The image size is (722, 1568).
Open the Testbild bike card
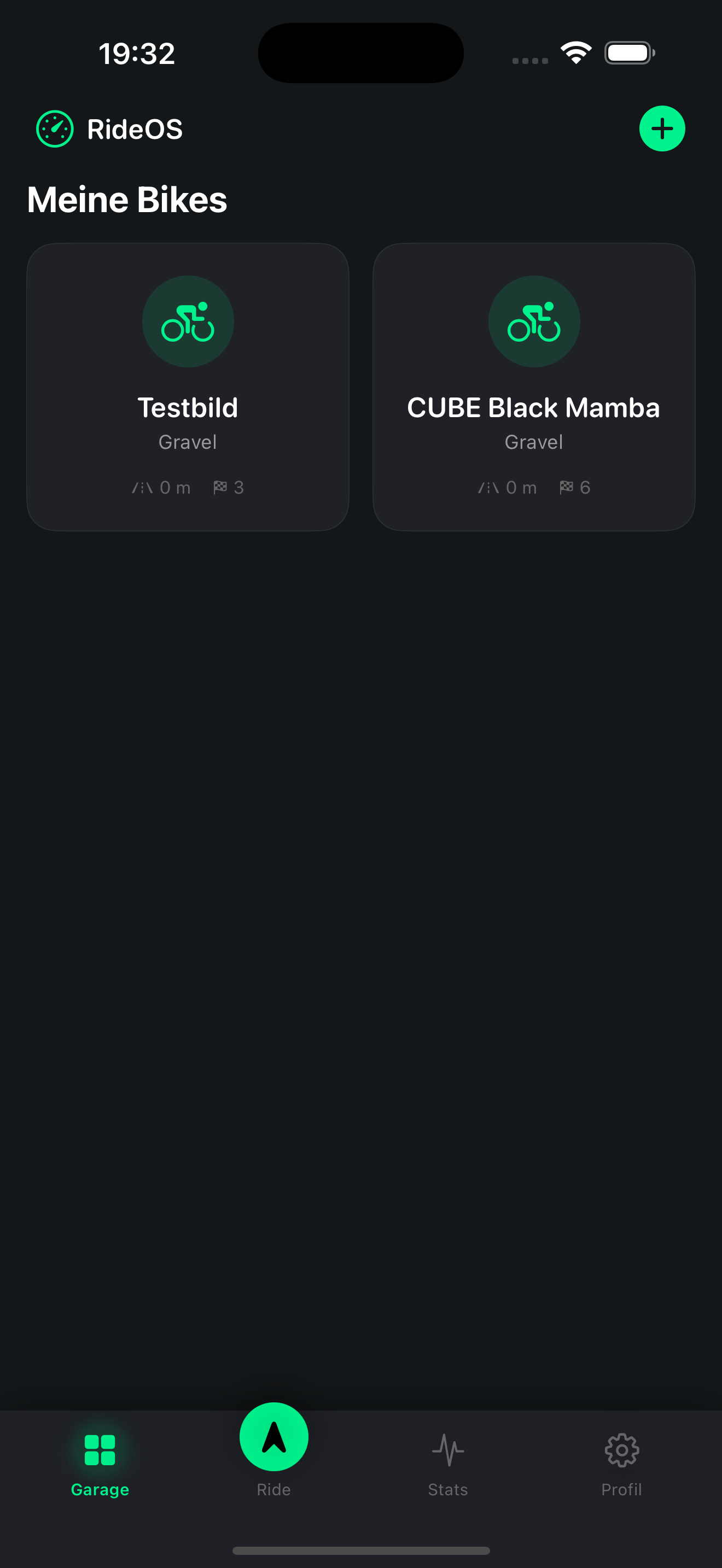pos(188,387)
